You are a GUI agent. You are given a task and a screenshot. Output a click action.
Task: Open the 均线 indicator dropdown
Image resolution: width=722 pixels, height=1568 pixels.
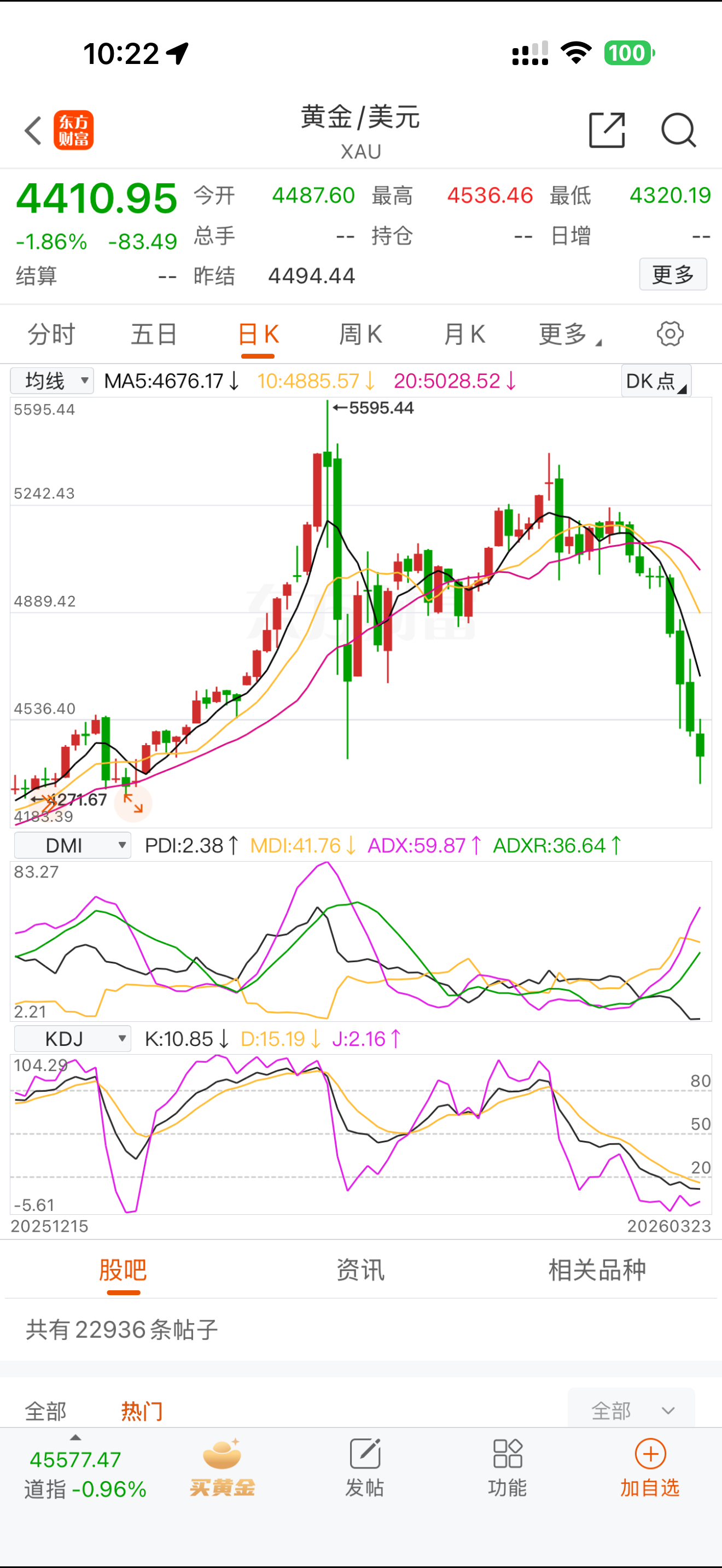coord(52,381)
